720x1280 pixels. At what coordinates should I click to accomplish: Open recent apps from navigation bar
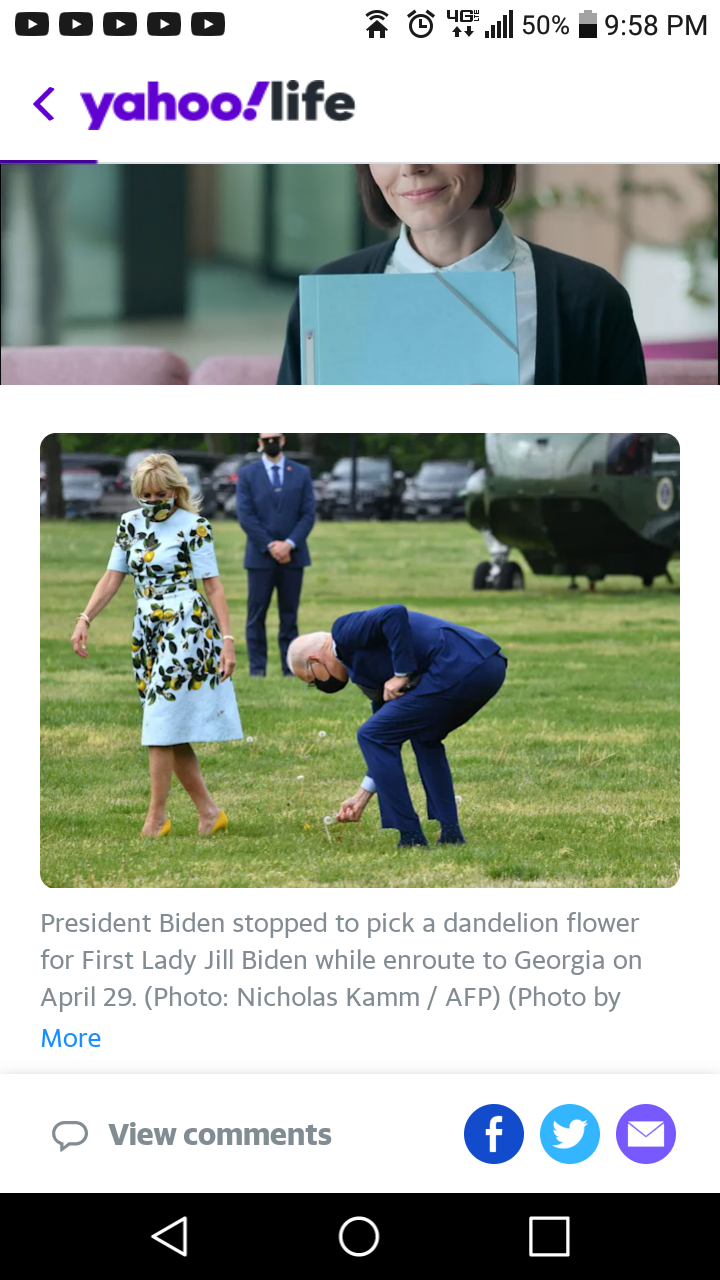549,1236
